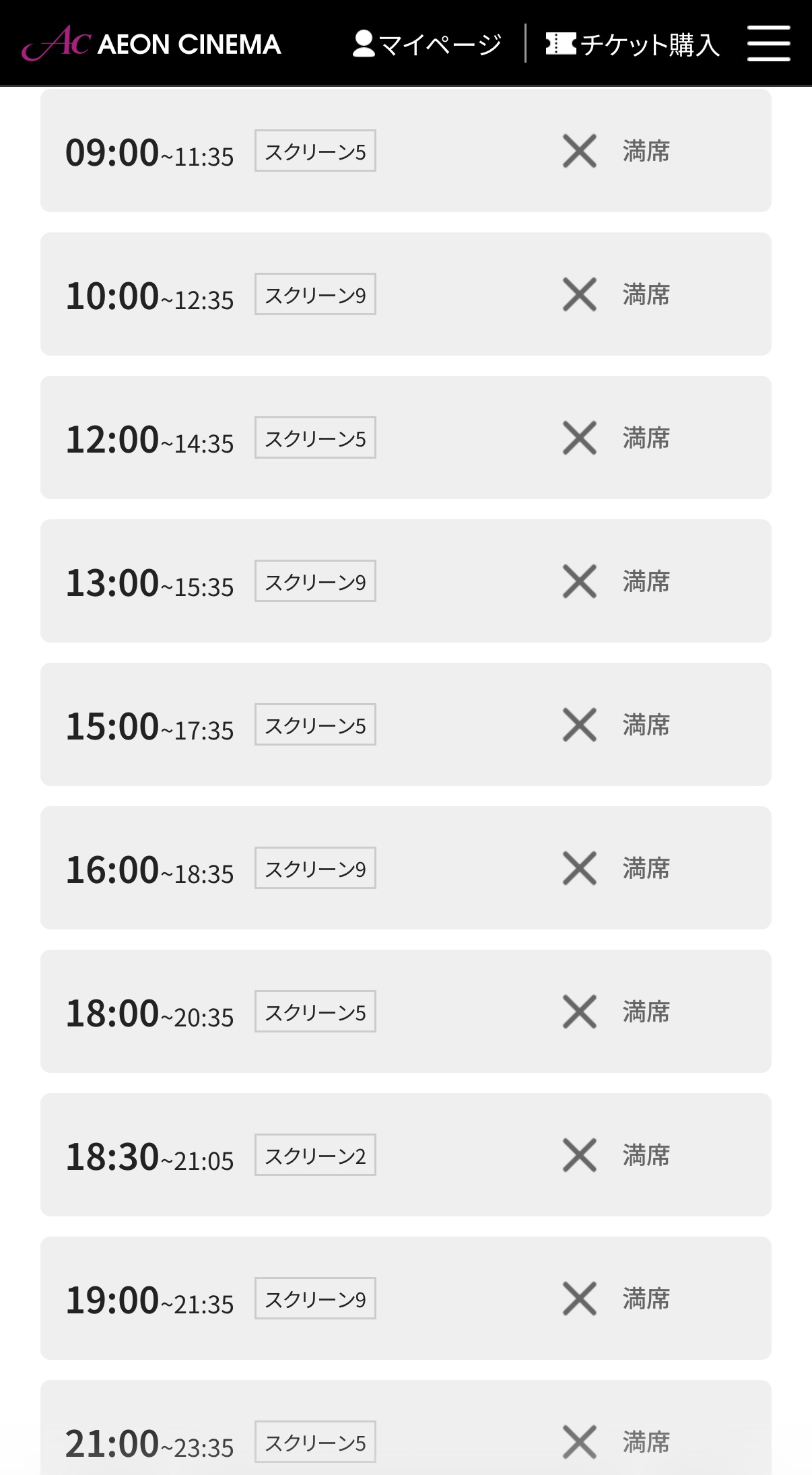812x1475 pixels.
Task: Open the hamburger menu
Action: point(768,44)
